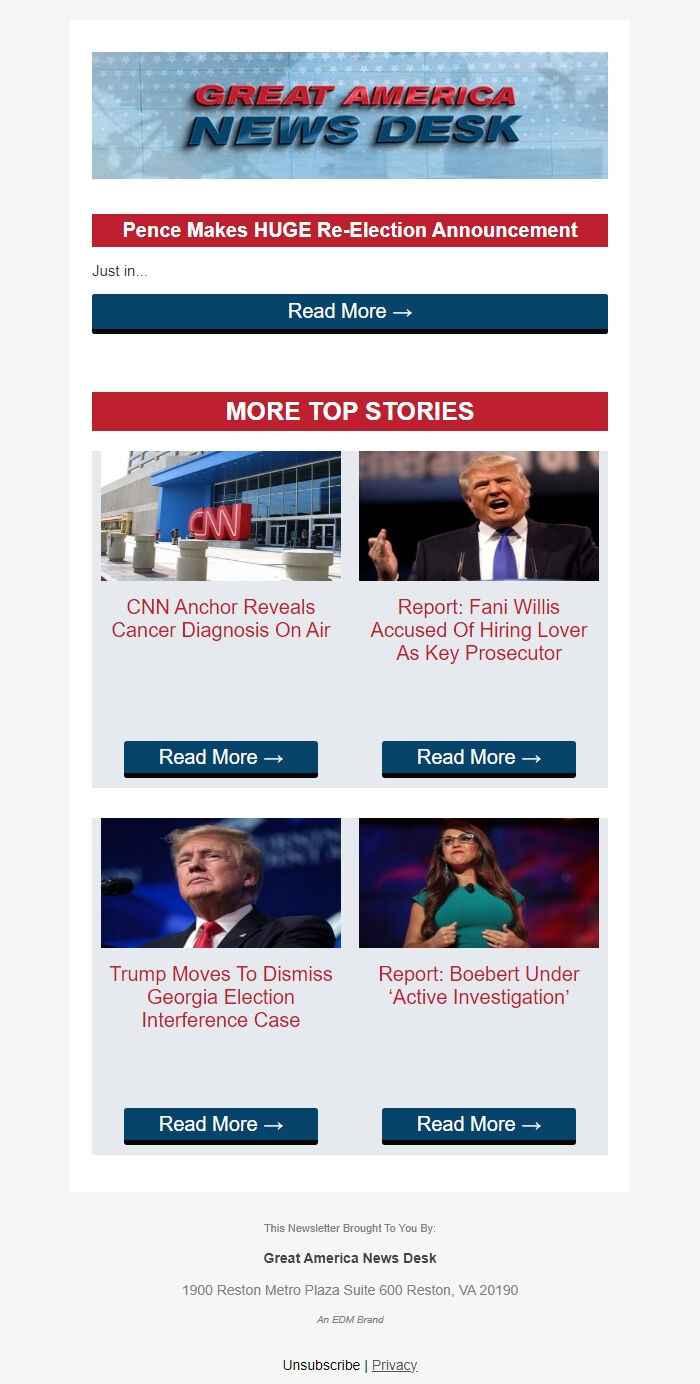
Task: Tap Read More for the CNN Anchor story
Action: click(221, 758)
